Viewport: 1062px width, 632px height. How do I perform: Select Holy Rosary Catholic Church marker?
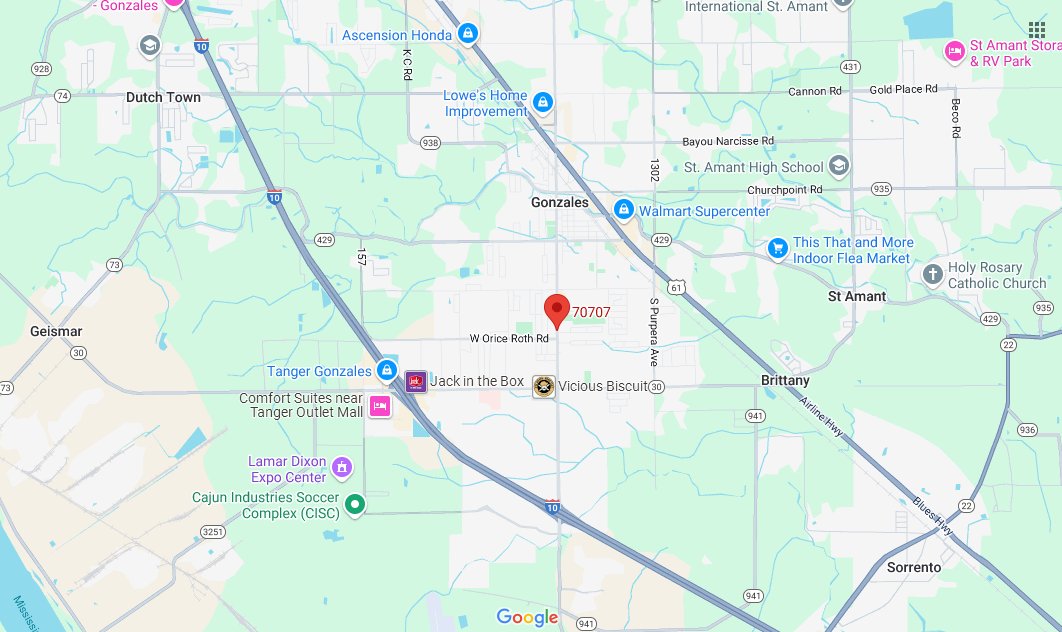click(932, 274)
